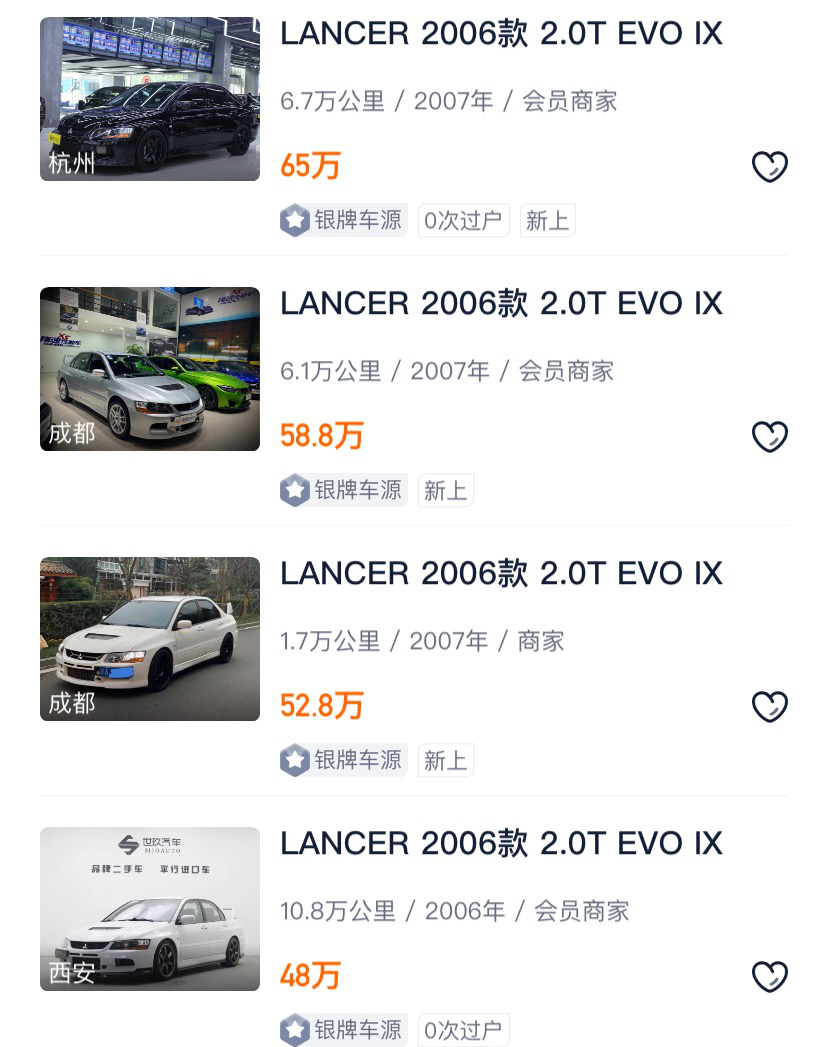Image resolution: width=828 pixels, height=1047 pixels.
Task: Favorite the 65万 Hangzhou Lancer listing
Action: 769,167
